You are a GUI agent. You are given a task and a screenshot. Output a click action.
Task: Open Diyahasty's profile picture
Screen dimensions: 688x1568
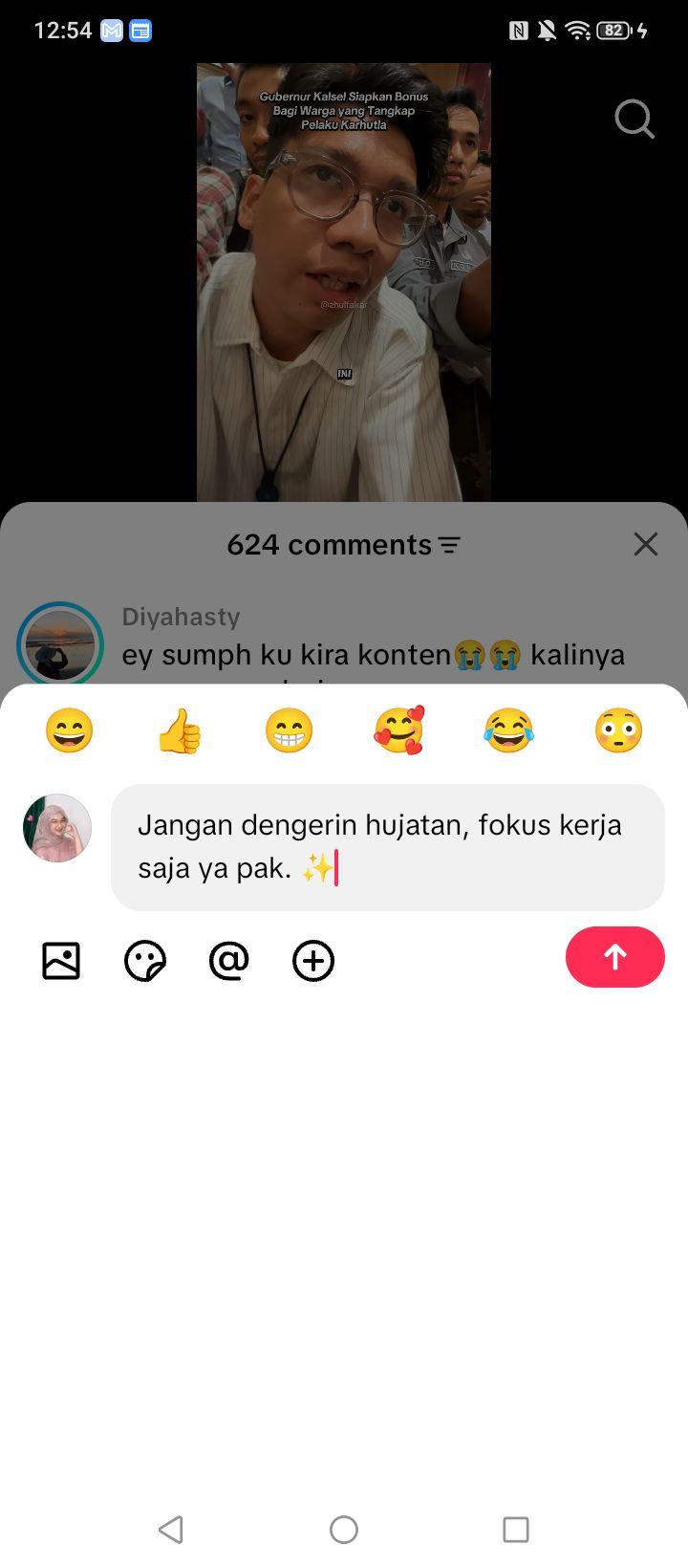60,644
